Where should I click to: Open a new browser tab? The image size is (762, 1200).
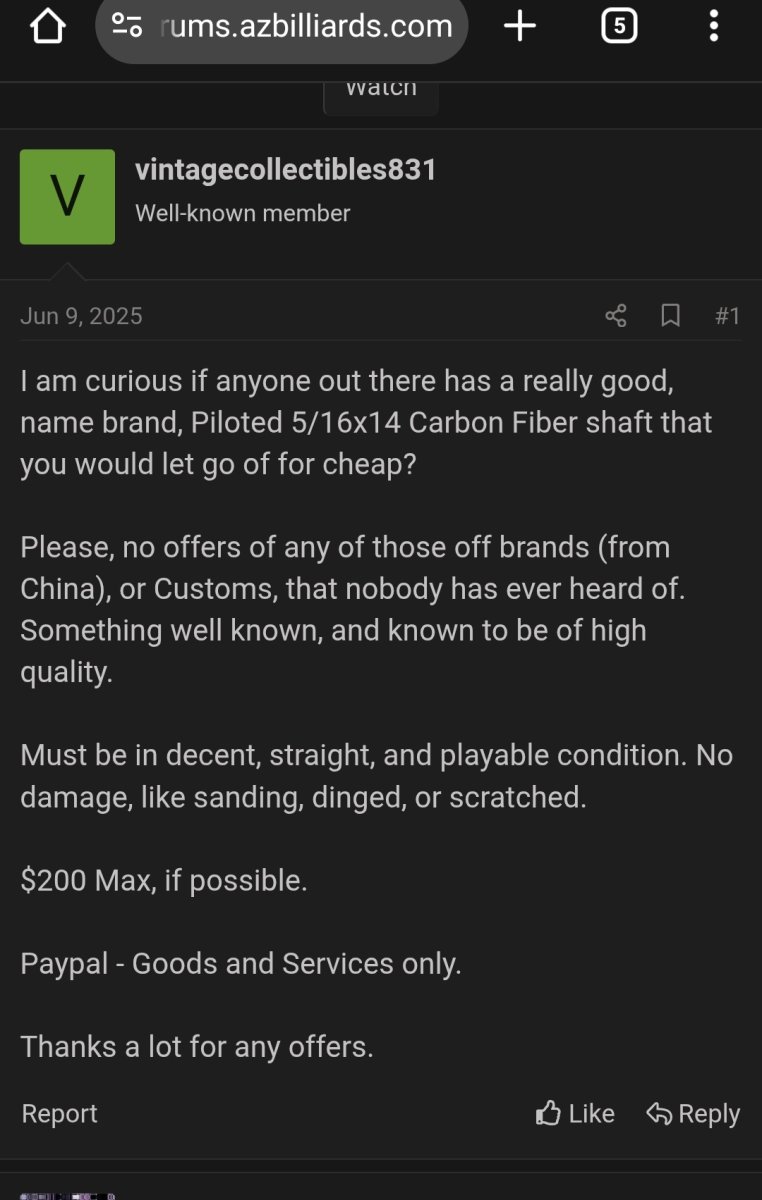coord(520,26)
